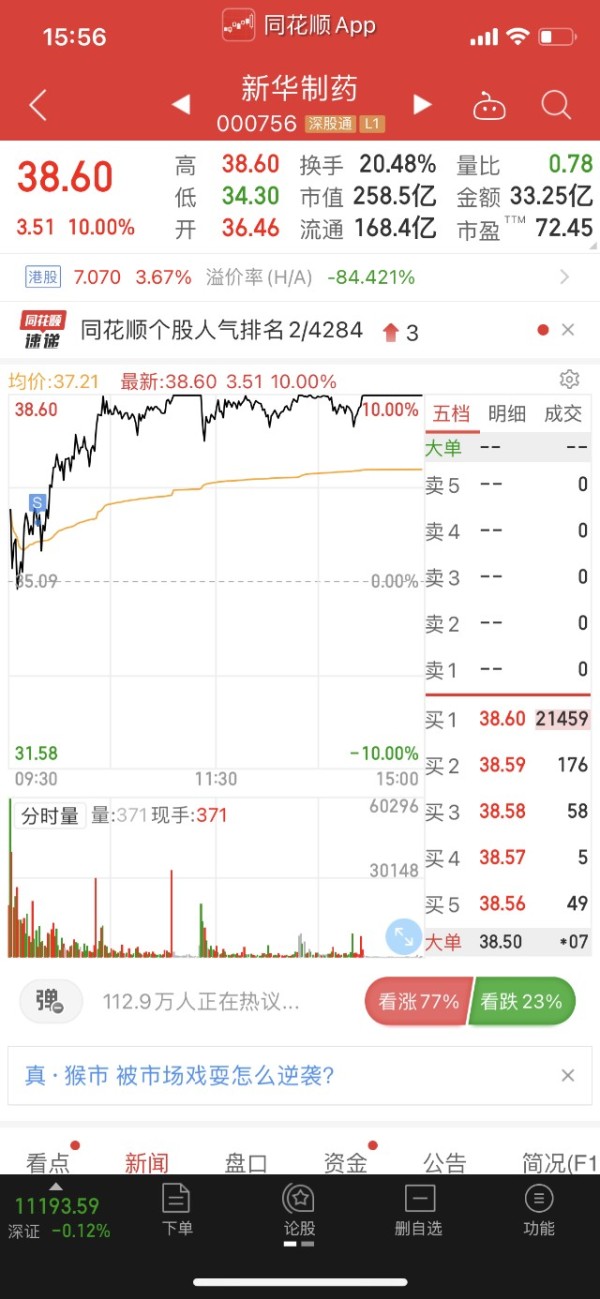This screenshot has width=600, height=1299.
Task: Open the robot assistant icon
Action: click(489, 105)
